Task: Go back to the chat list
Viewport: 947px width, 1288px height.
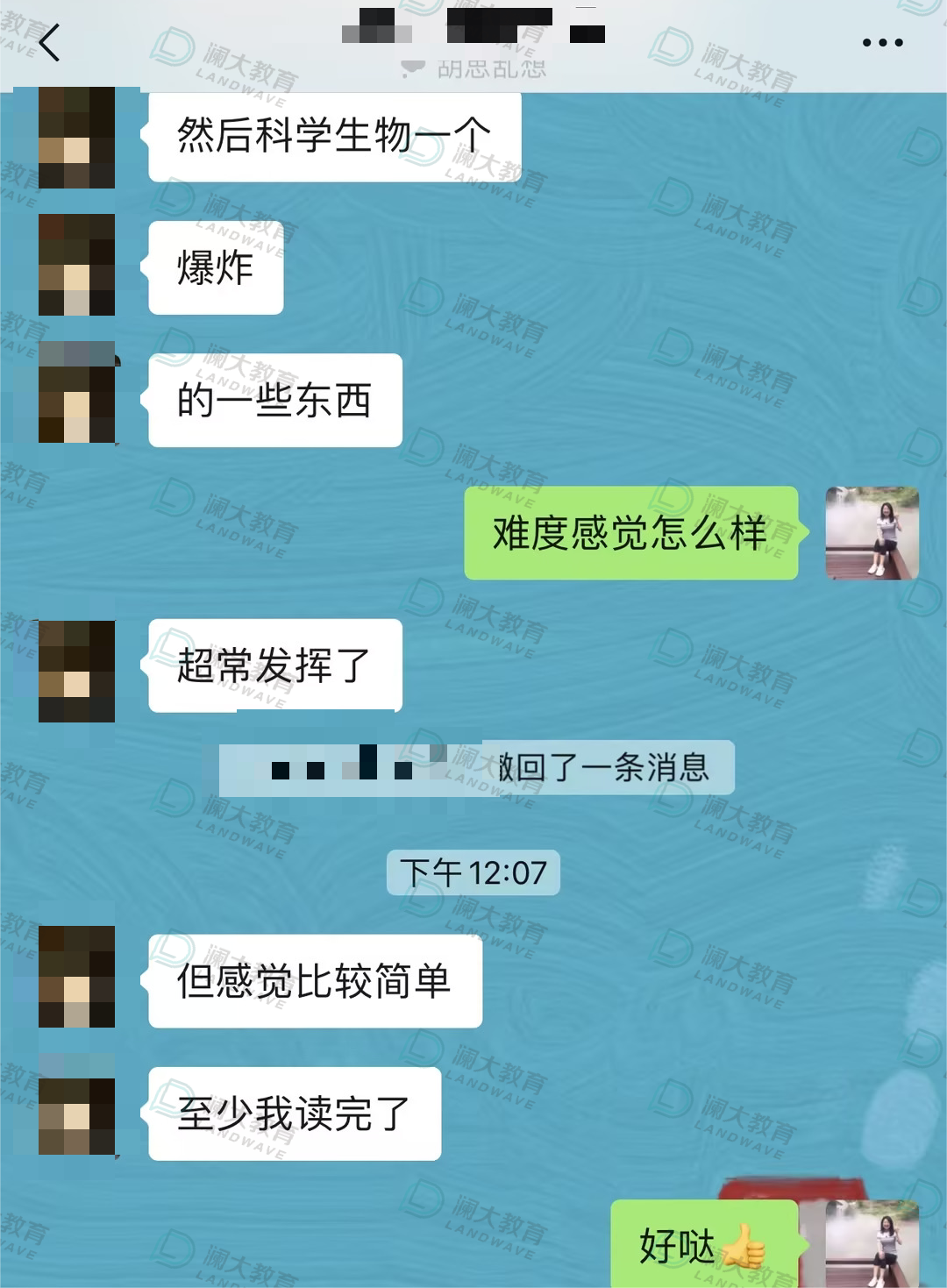Action: tap(49, 42)
